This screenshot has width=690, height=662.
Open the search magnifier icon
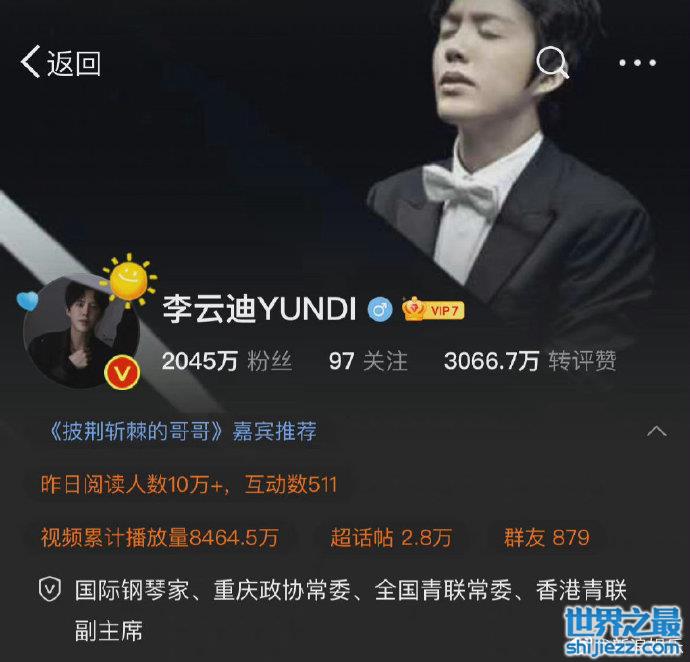pyautogui.click(x=552, y=63)
